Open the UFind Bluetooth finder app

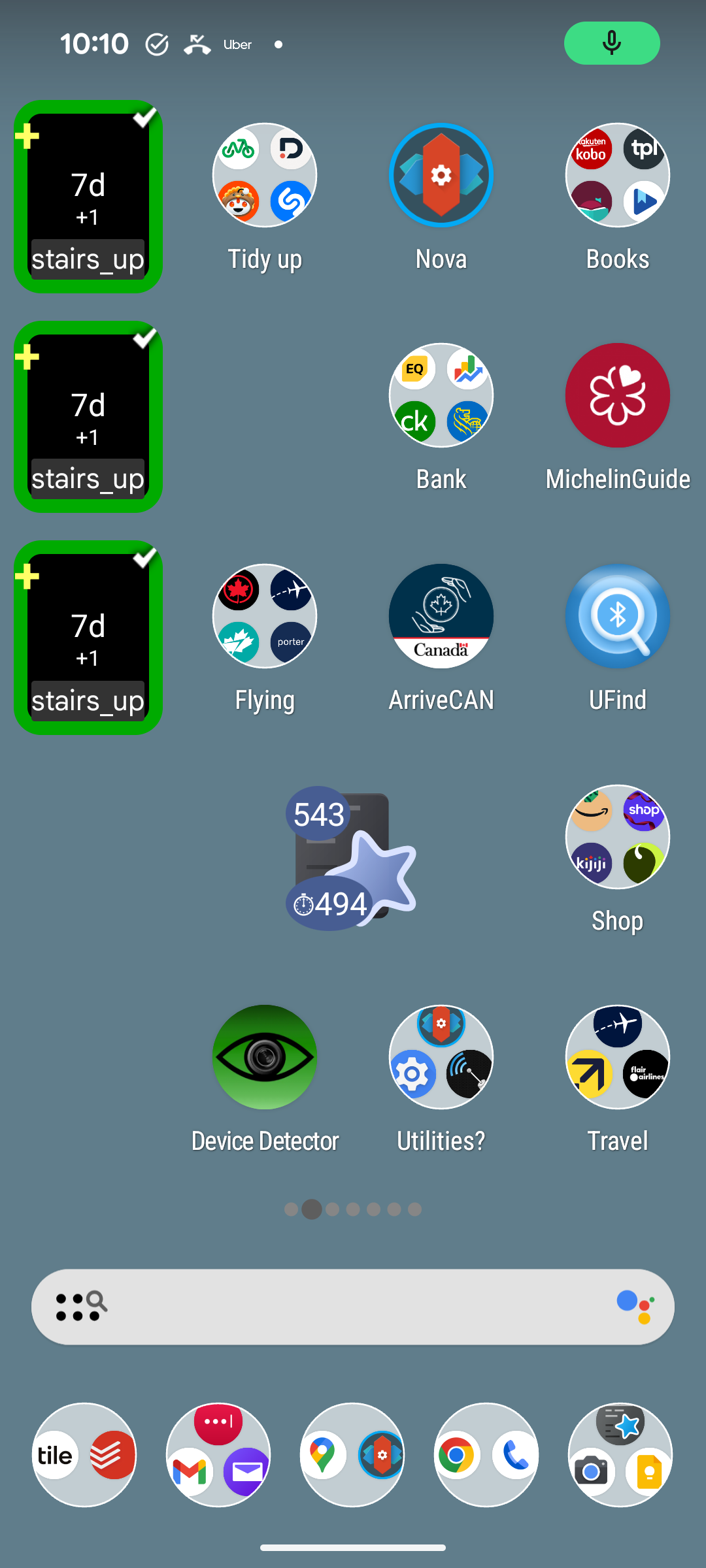(x=618, y=616)
